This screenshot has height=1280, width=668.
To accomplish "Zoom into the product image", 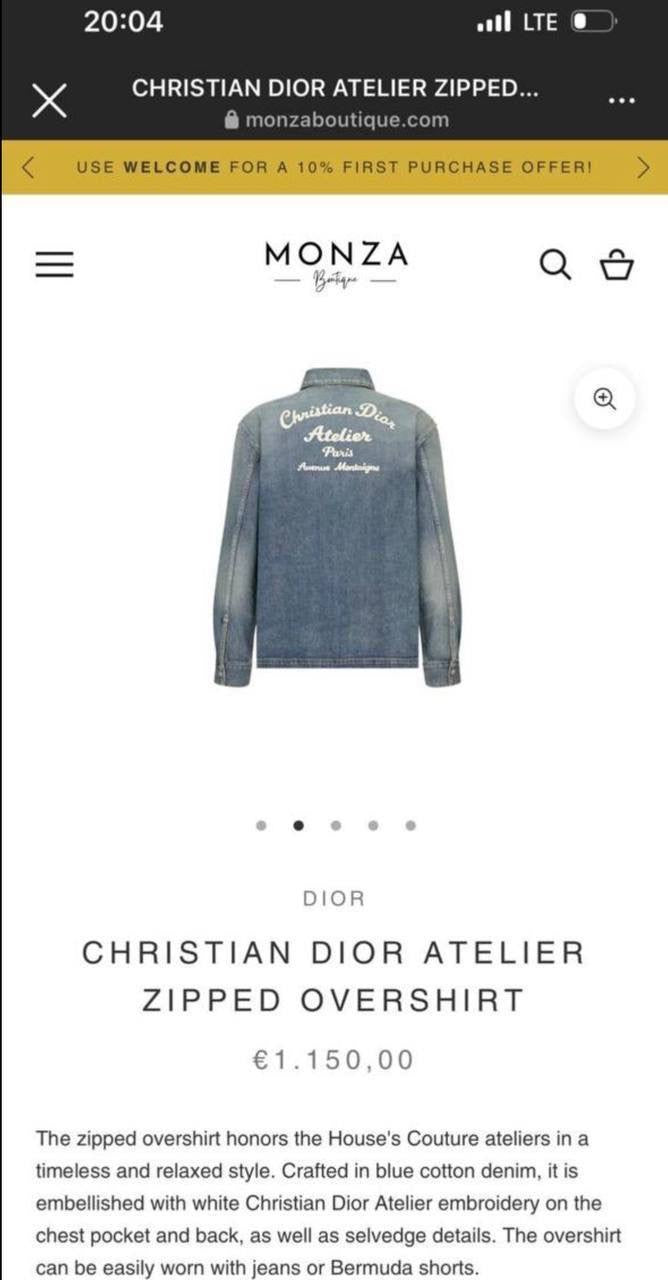I will click(604, 398).
